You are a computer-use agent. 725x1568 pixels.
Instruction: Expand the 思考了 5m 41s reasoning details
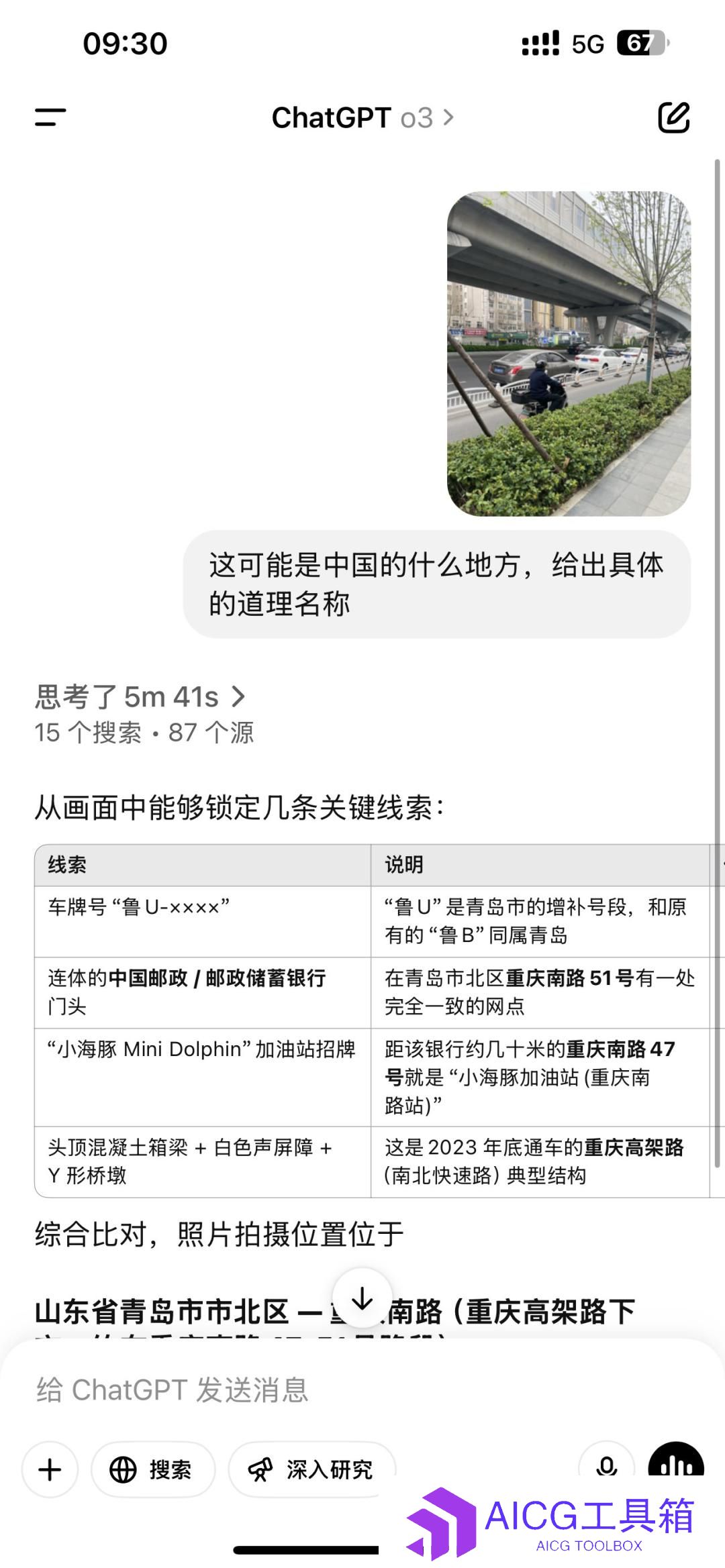[x=140, y=697]
